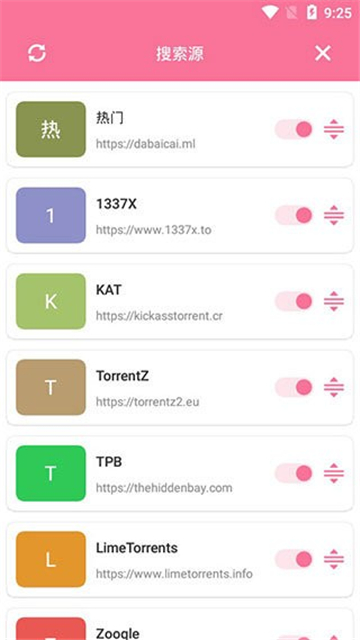Tap the reorder handle for TorrentZ
Screen dimensions: 360x640
[x=334, y=387]
